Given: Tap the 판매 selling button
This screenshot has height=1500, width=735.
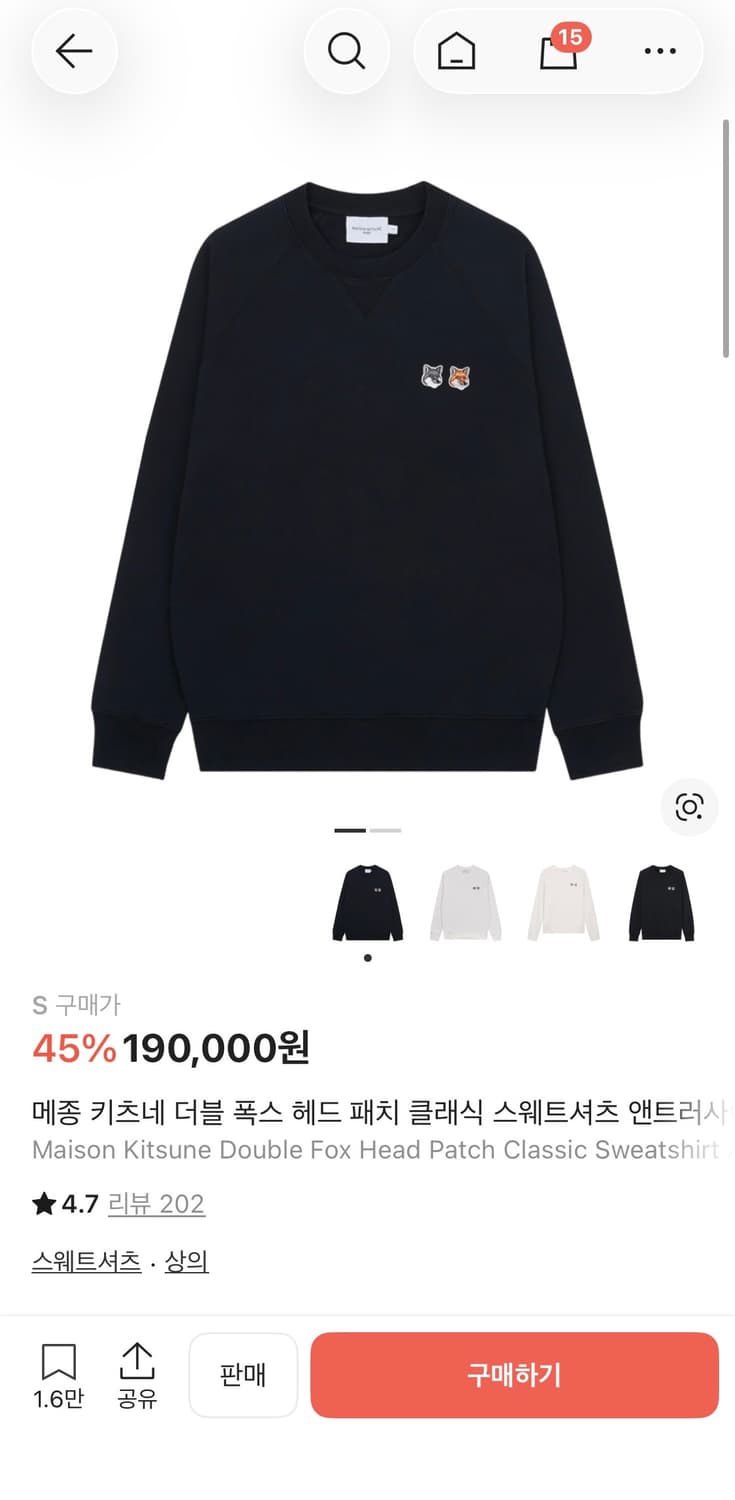Looking at the screenshot, I should click(243, 1375).
